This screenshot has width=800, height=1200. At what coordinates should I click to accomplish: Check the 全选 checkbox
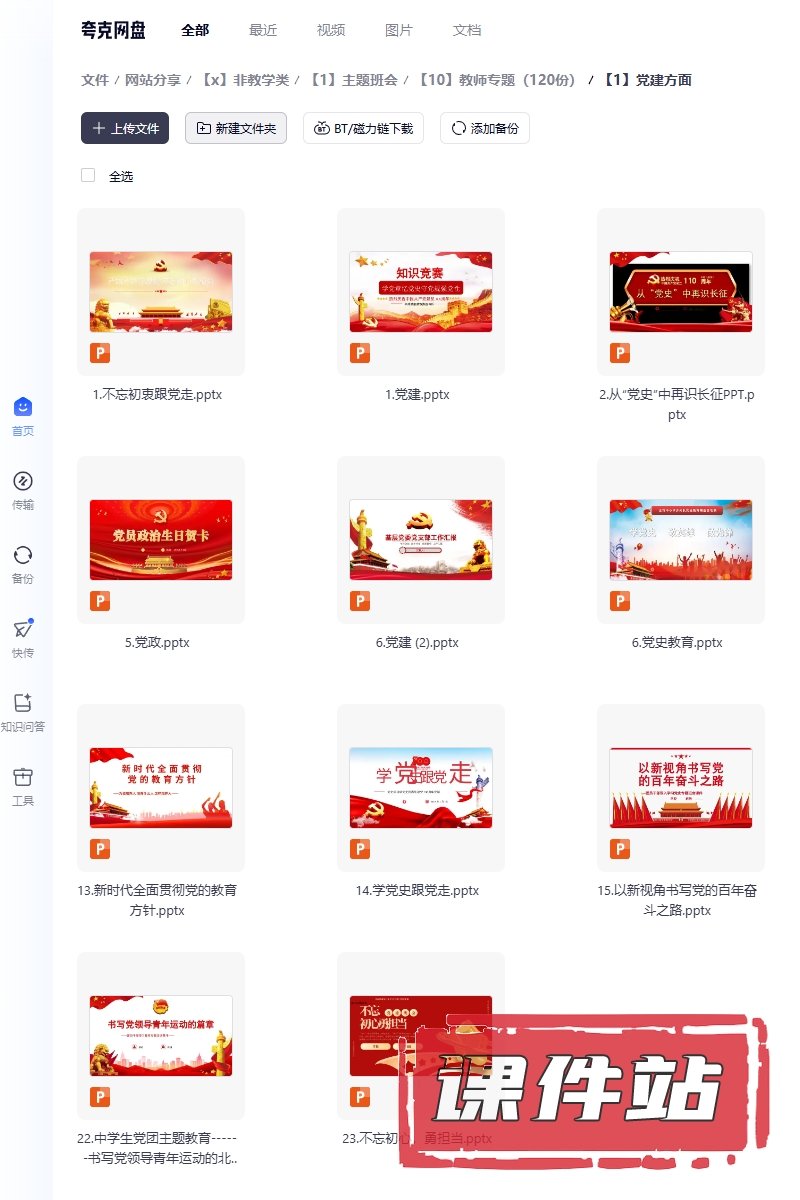88,175
